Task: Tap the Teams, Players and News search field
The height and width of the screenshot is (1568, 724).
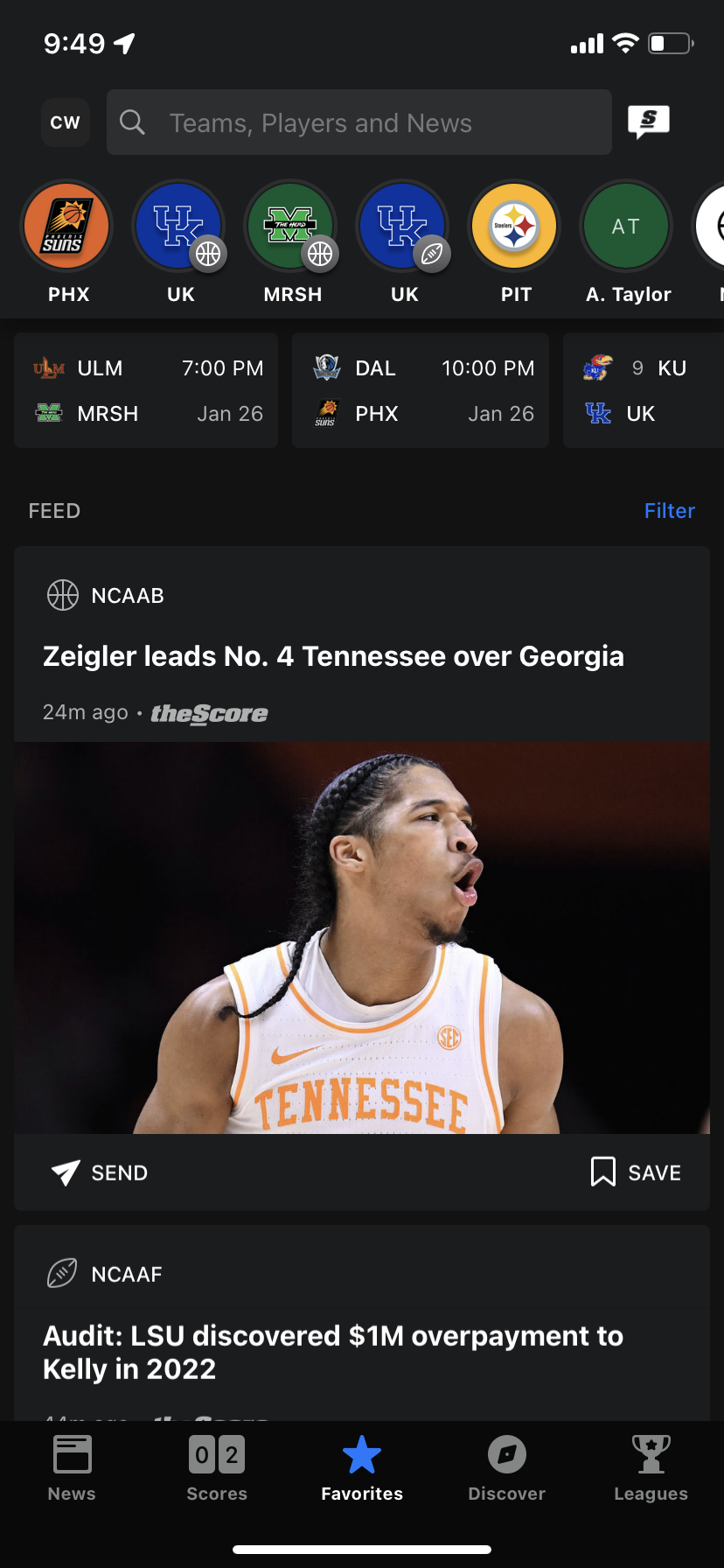Action: 359,122
